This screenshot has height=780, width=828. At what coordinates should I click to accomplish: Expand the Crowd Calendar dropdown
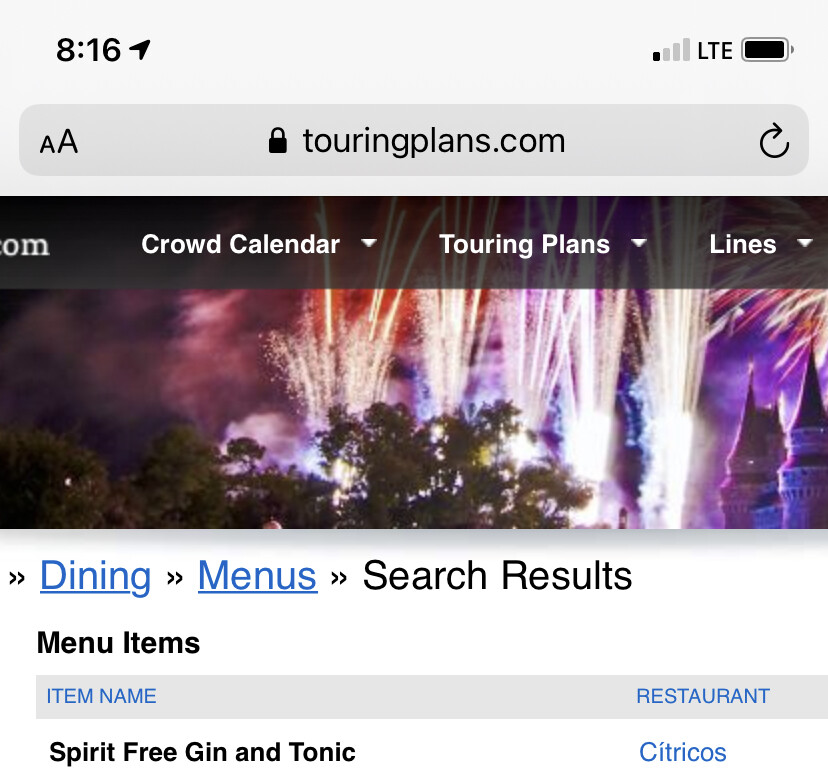click(x=258, y=244)
